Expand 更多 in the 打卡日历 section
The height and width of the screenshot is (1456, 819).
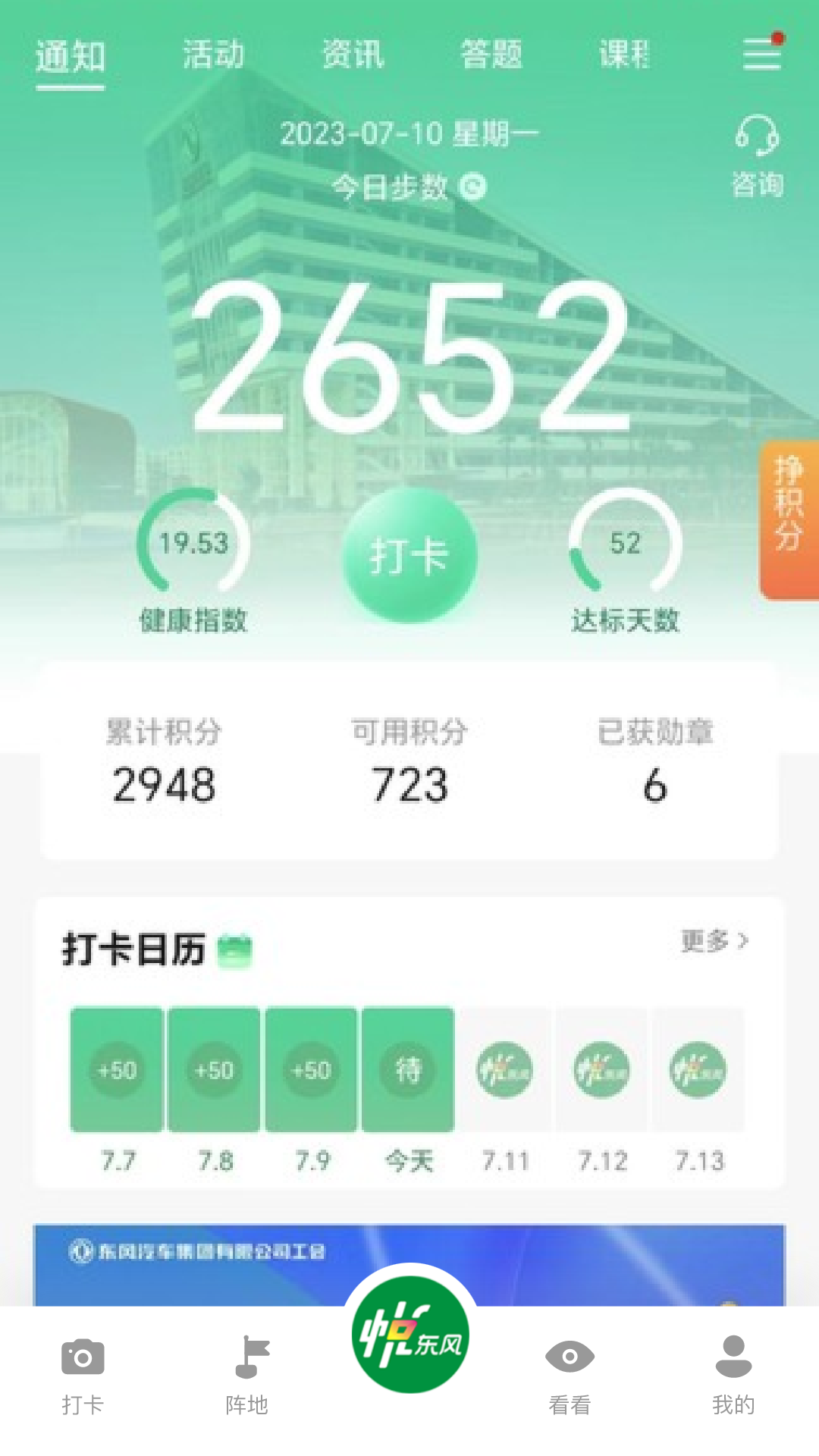click(711, 940)
